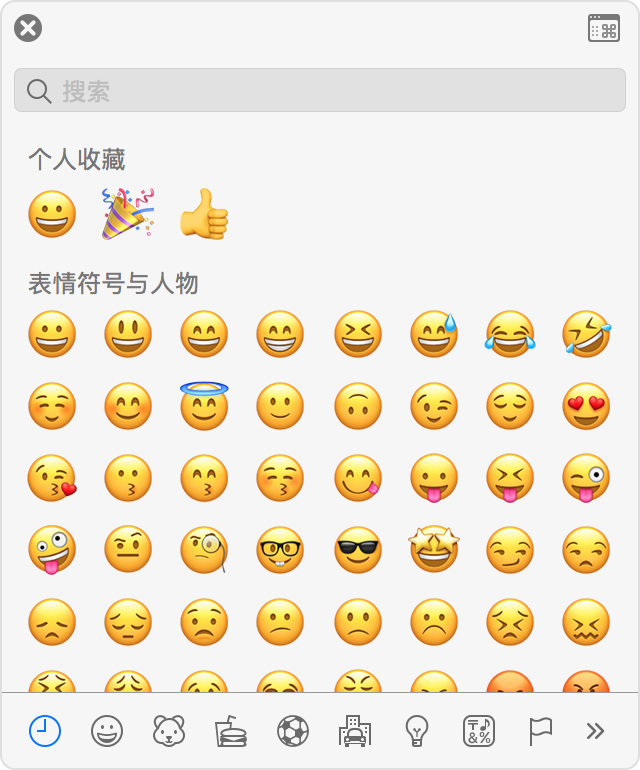The width and height of the screenshot is (640, 770).
Task: View the symbols category
Action: (x=479, y=731)
